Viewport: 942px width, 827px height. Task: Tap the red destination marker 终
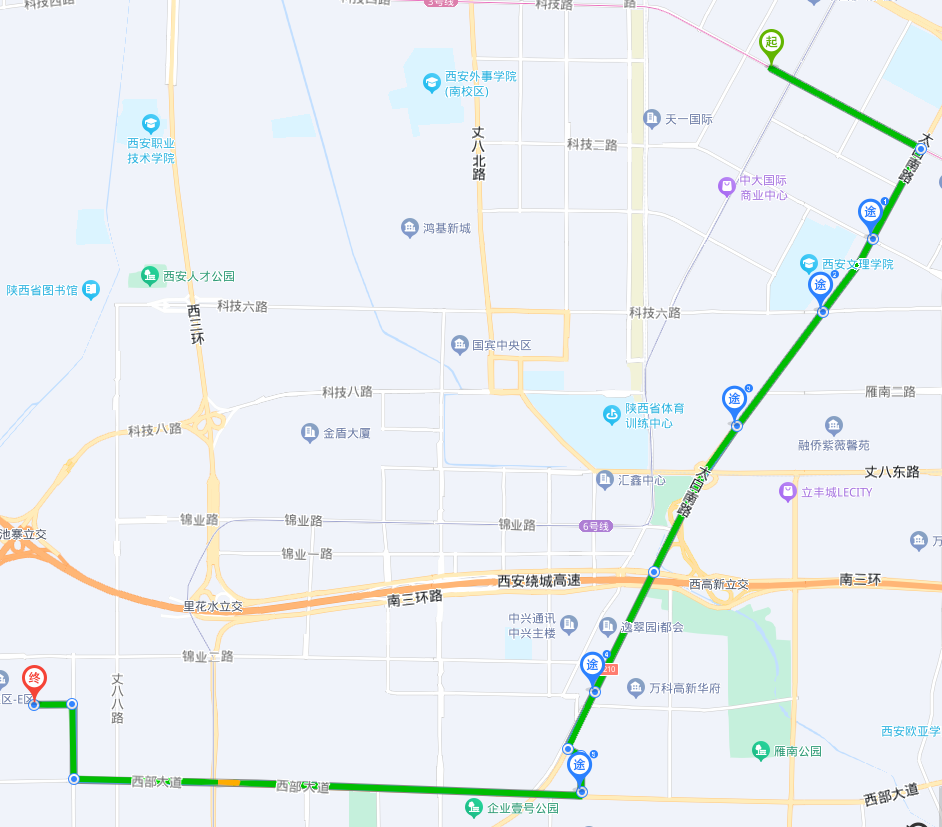pyautogui.click(x=34, y=680)
